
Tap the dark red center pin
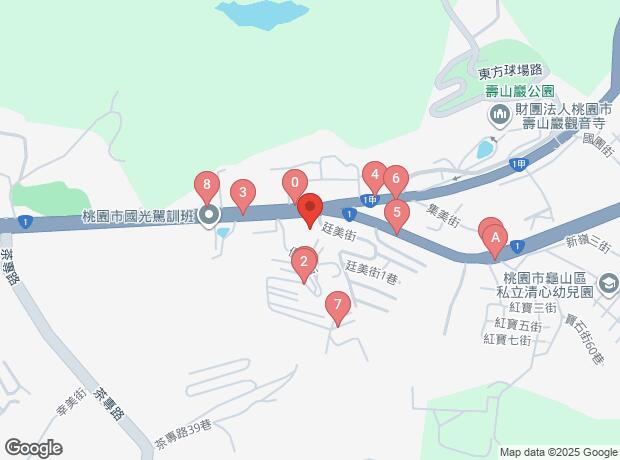click(x=310, y=208)
